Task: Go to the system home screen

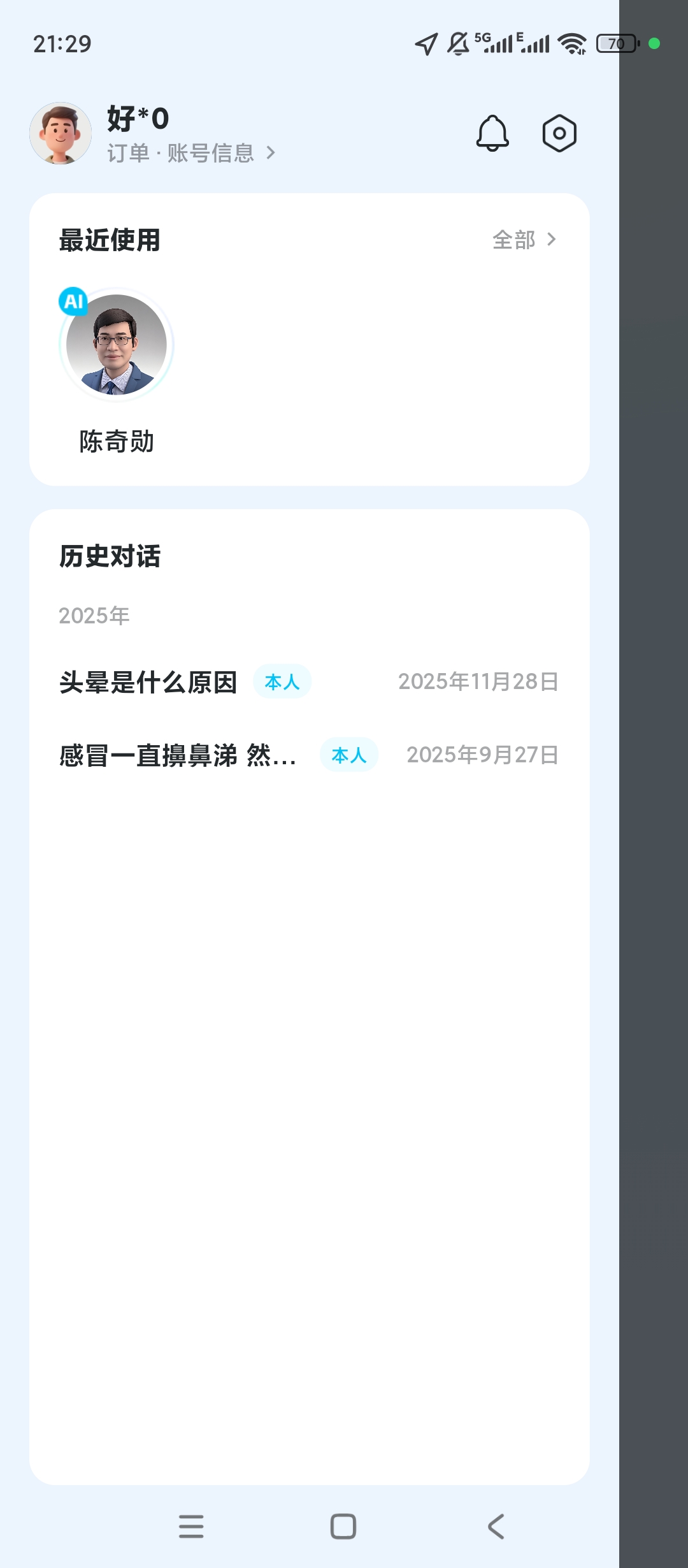Action: point(343,1527)
